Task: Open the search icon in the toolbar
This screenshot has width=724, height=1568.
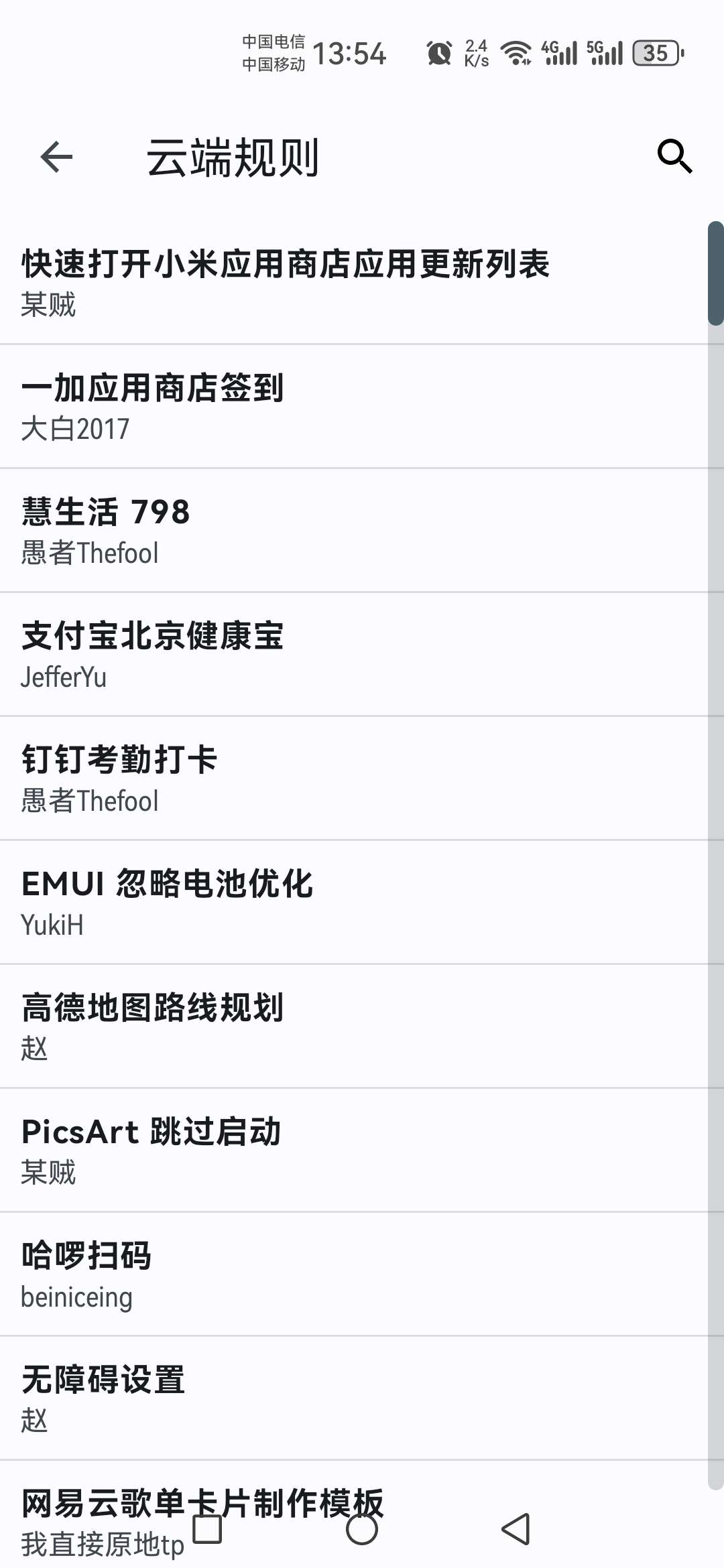Action: pyautogui.click(x=674, y=157)
